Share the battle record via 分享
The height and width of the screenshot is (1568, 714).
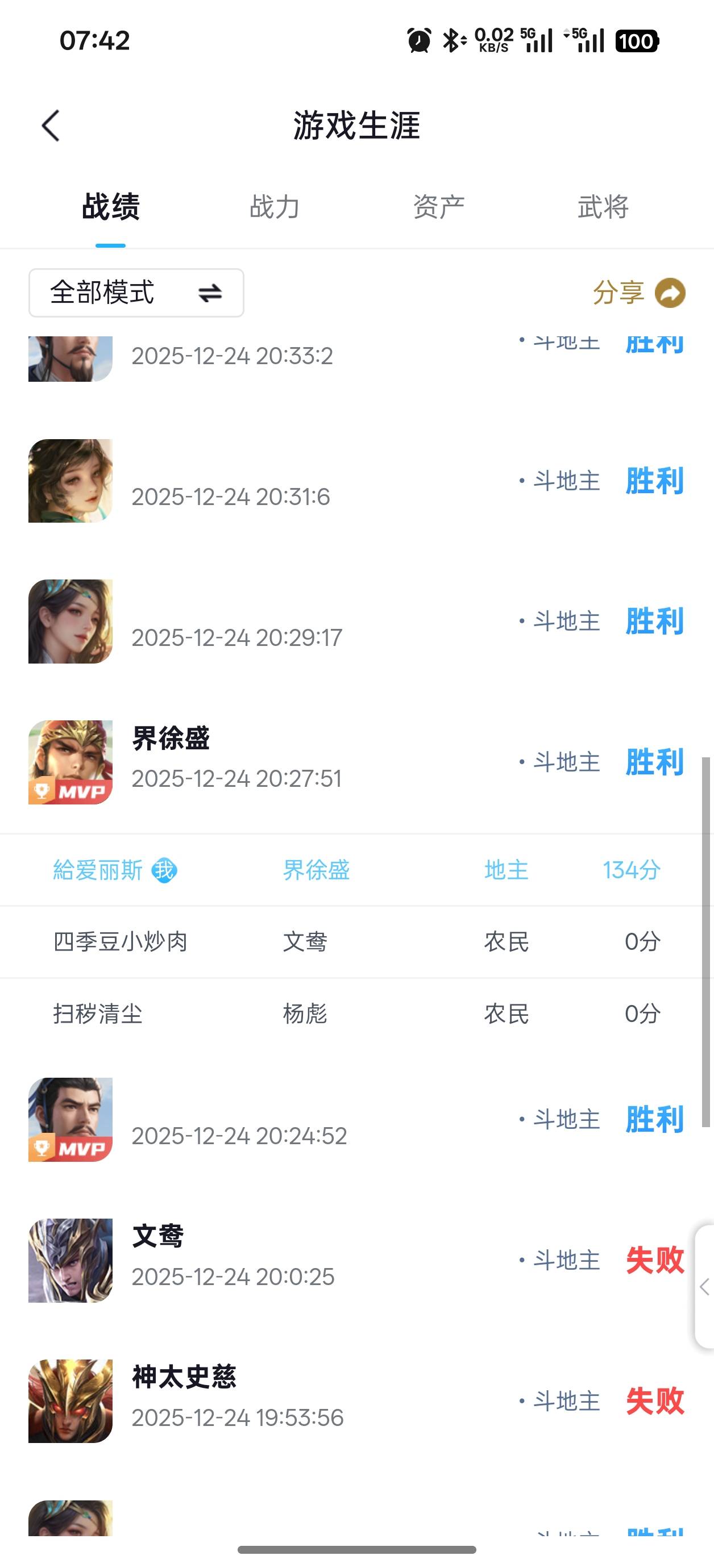point(638,293)
